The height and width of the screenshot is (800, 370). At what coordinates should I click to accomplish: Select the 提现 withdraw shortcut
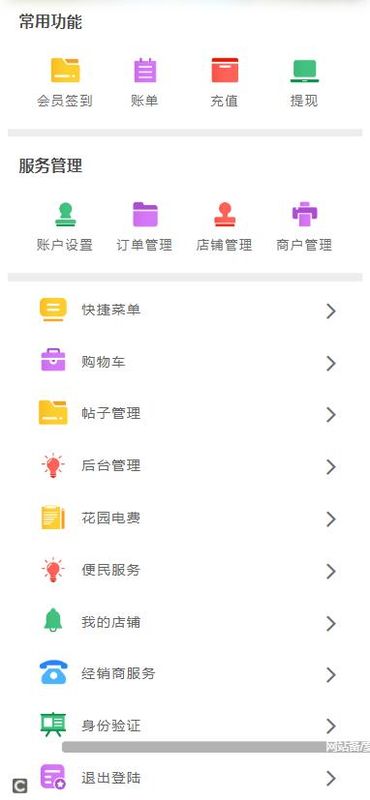(304, 82)
